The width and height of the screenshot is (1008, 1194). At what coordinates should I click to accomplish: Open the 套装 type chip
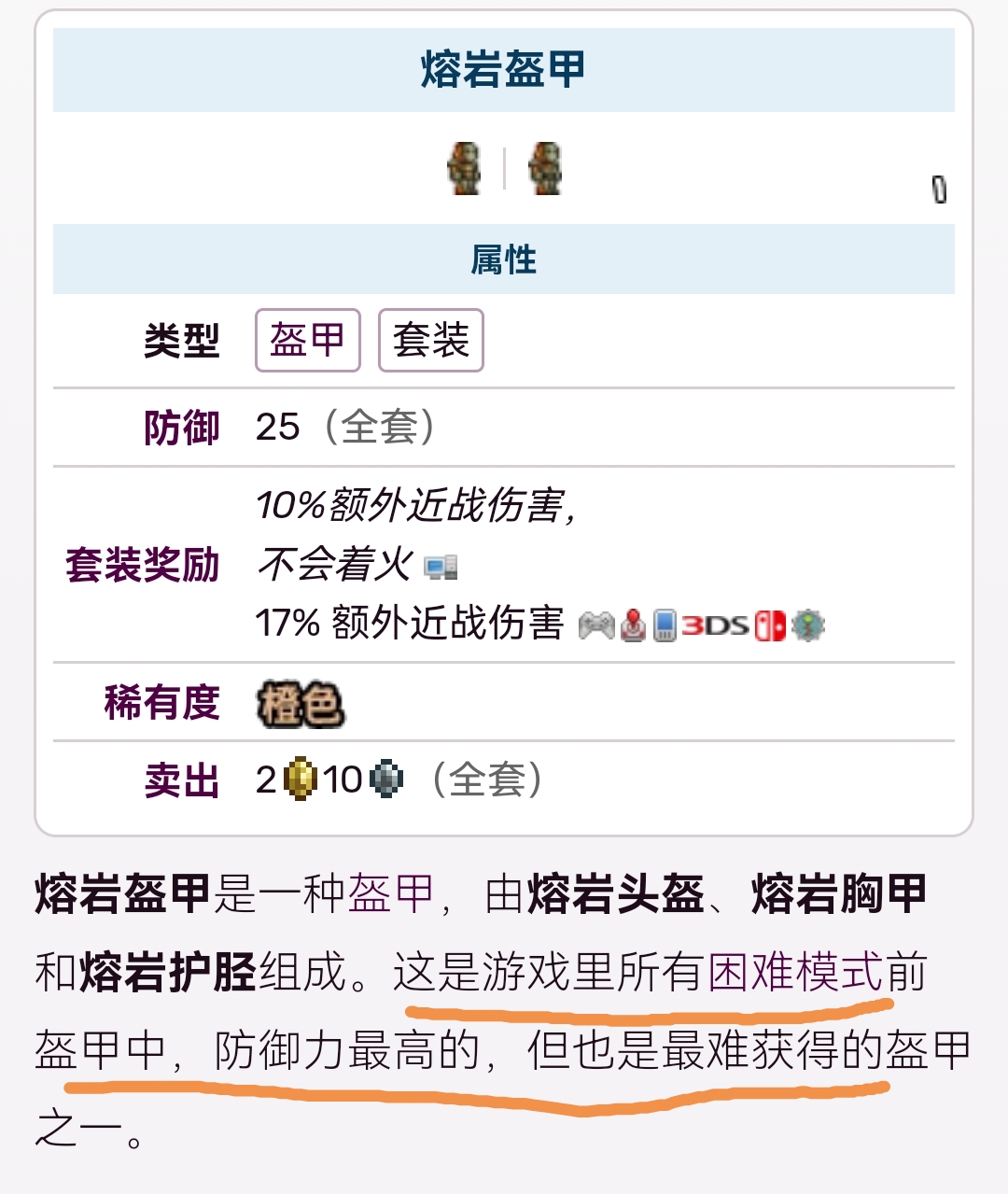coord(430,340)
